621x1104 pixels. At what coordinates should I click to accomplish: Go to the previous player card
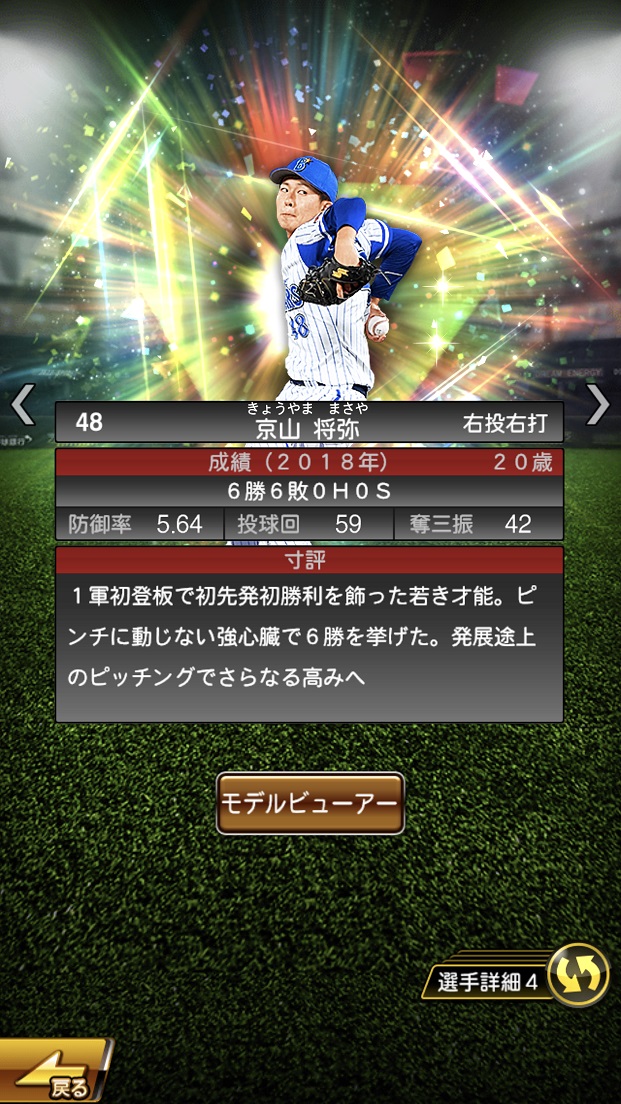22,405
